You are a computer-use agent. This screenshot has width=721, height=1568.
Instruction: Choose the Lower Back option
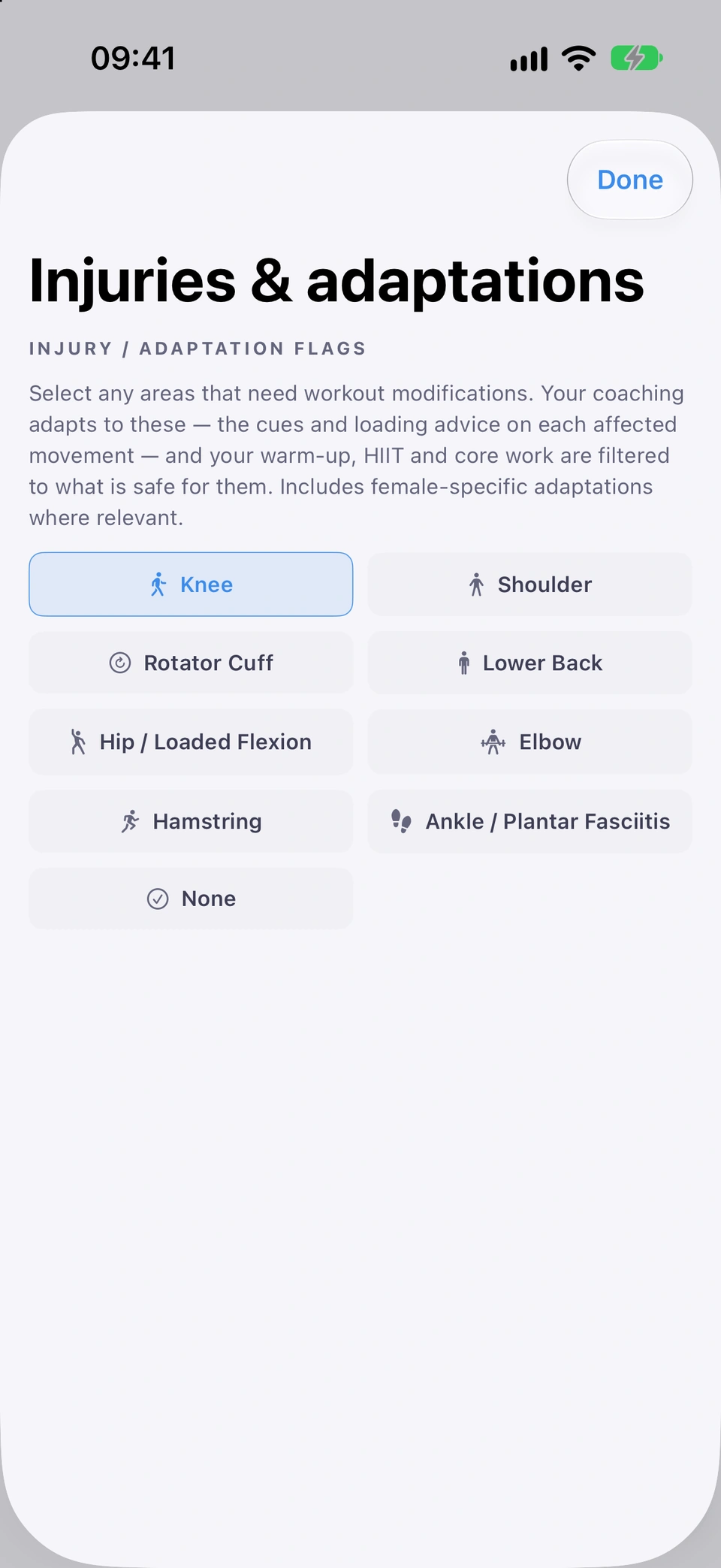pos(529,663)
